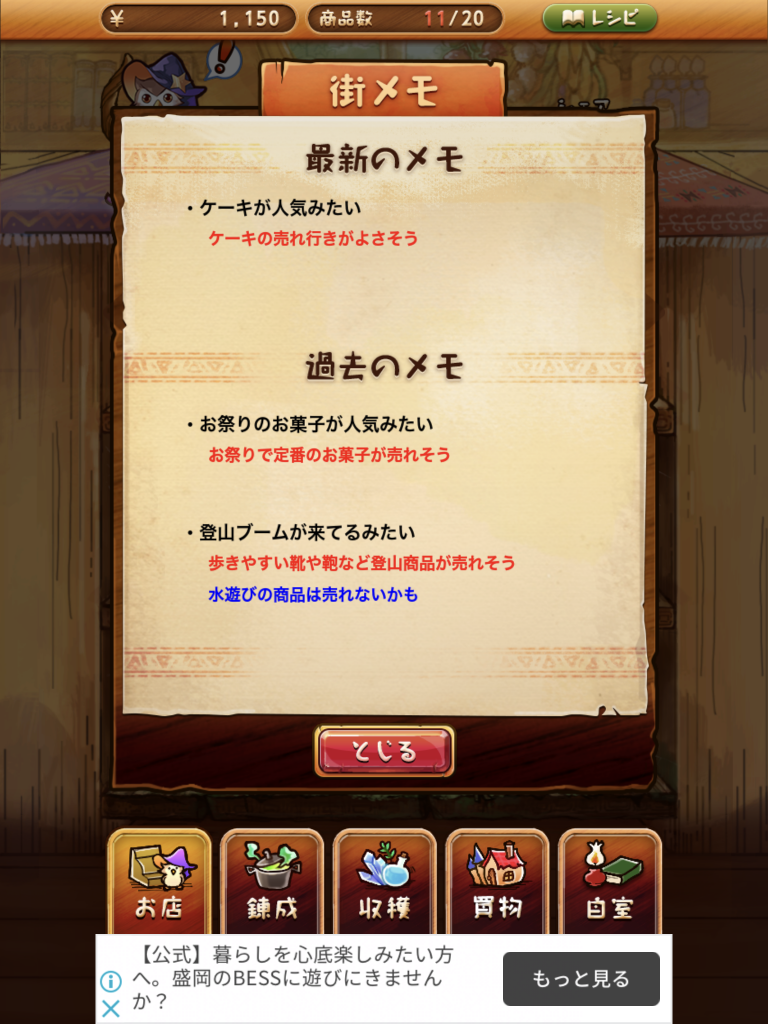Open the 収穫 harvest tab

[384, 880]
